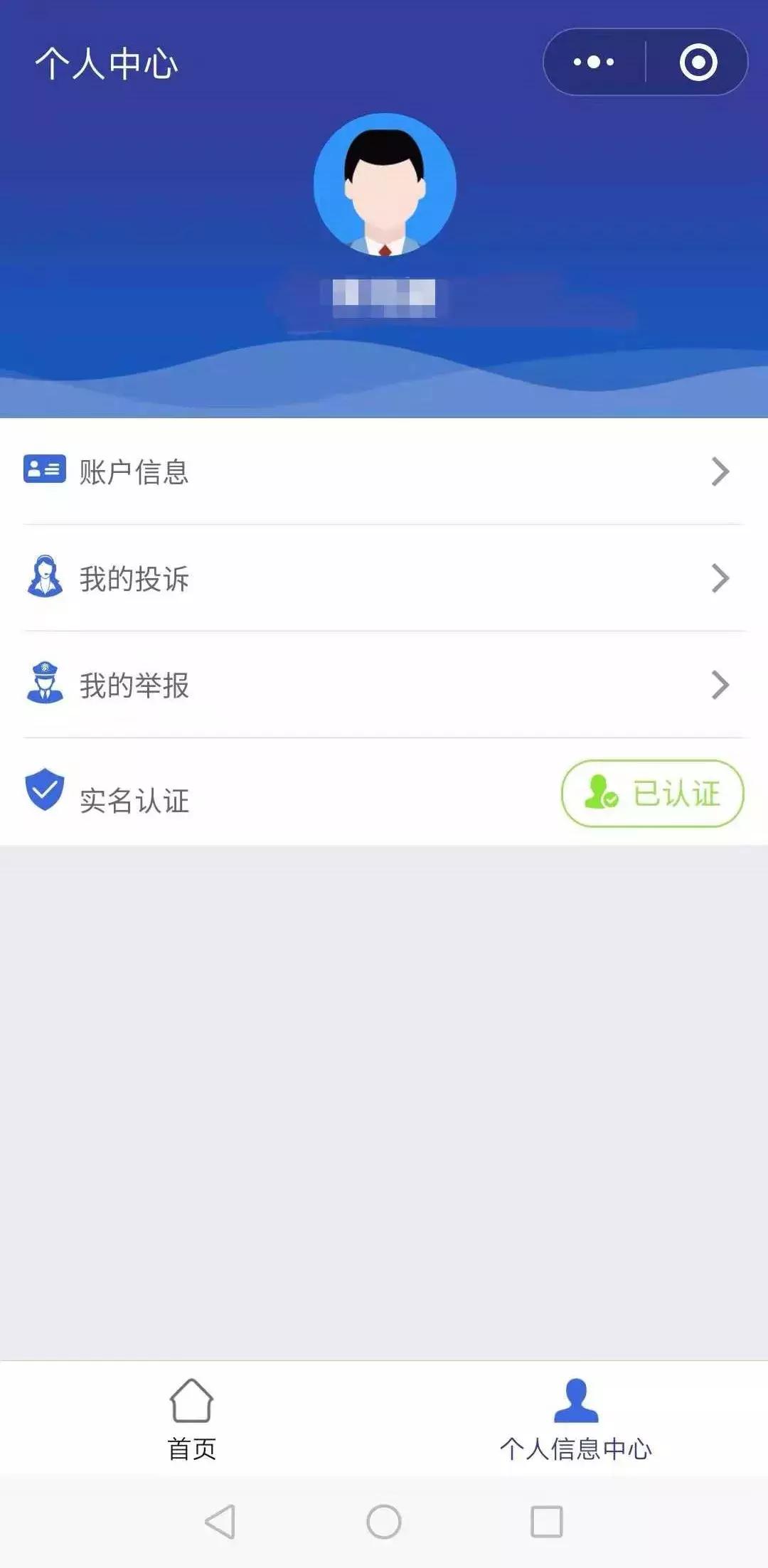Open the mini-program three-dot options menu
768x1568 pixels.
pos(594,63)
